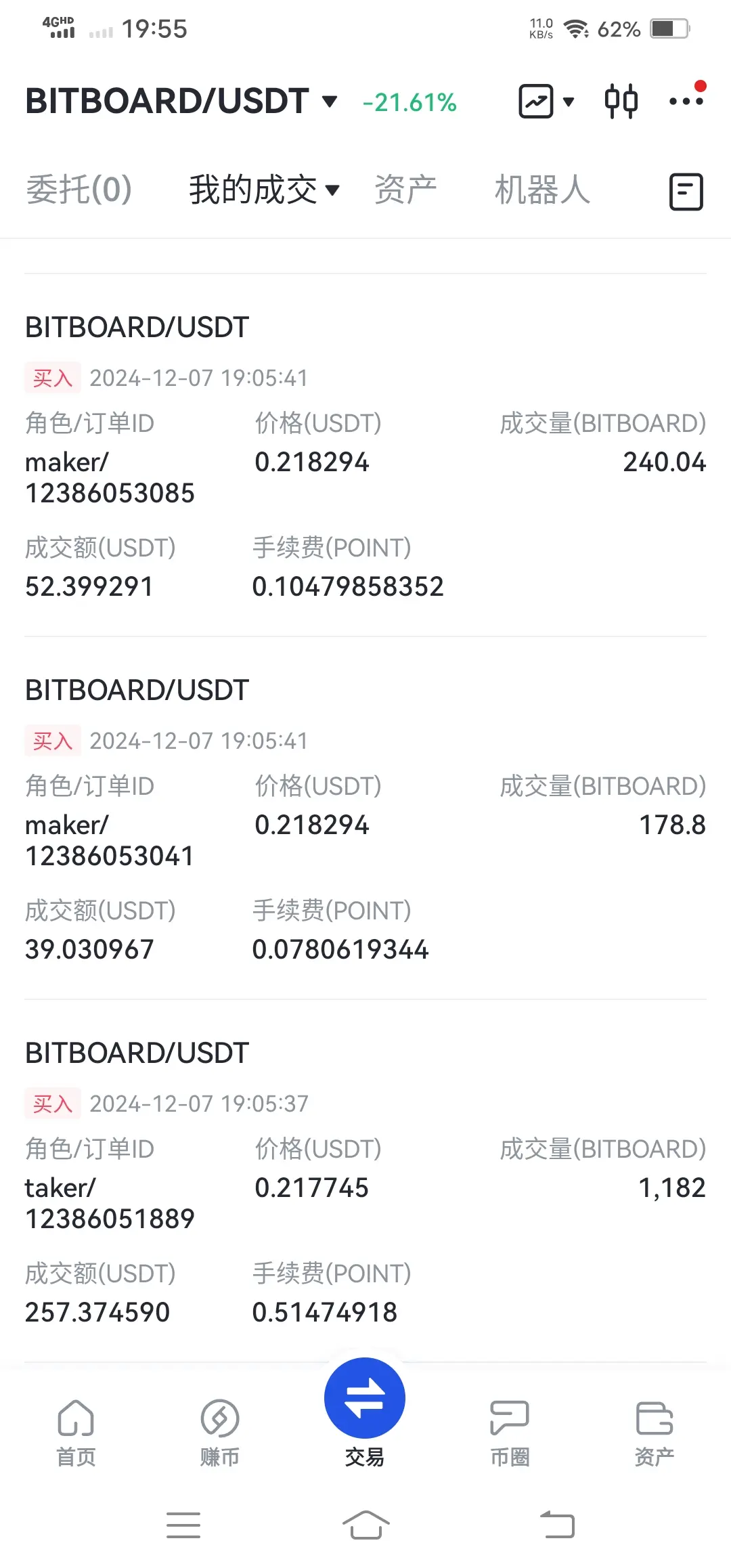731x1568 pixels.
Task: Tap the system home button
Action: coord(365,1525)
